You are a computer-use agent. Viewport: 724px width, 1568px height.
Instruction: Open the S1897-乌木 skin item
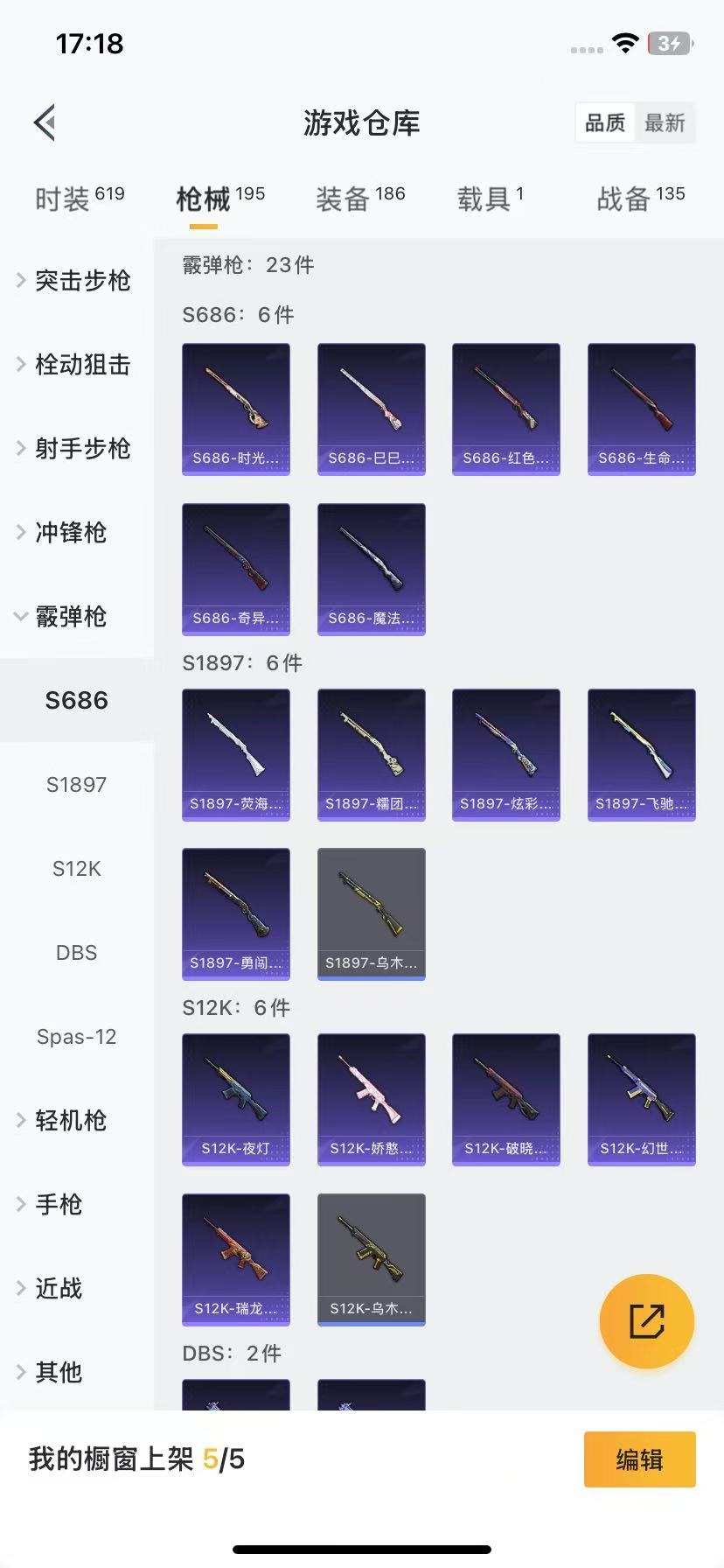[371, 913]
